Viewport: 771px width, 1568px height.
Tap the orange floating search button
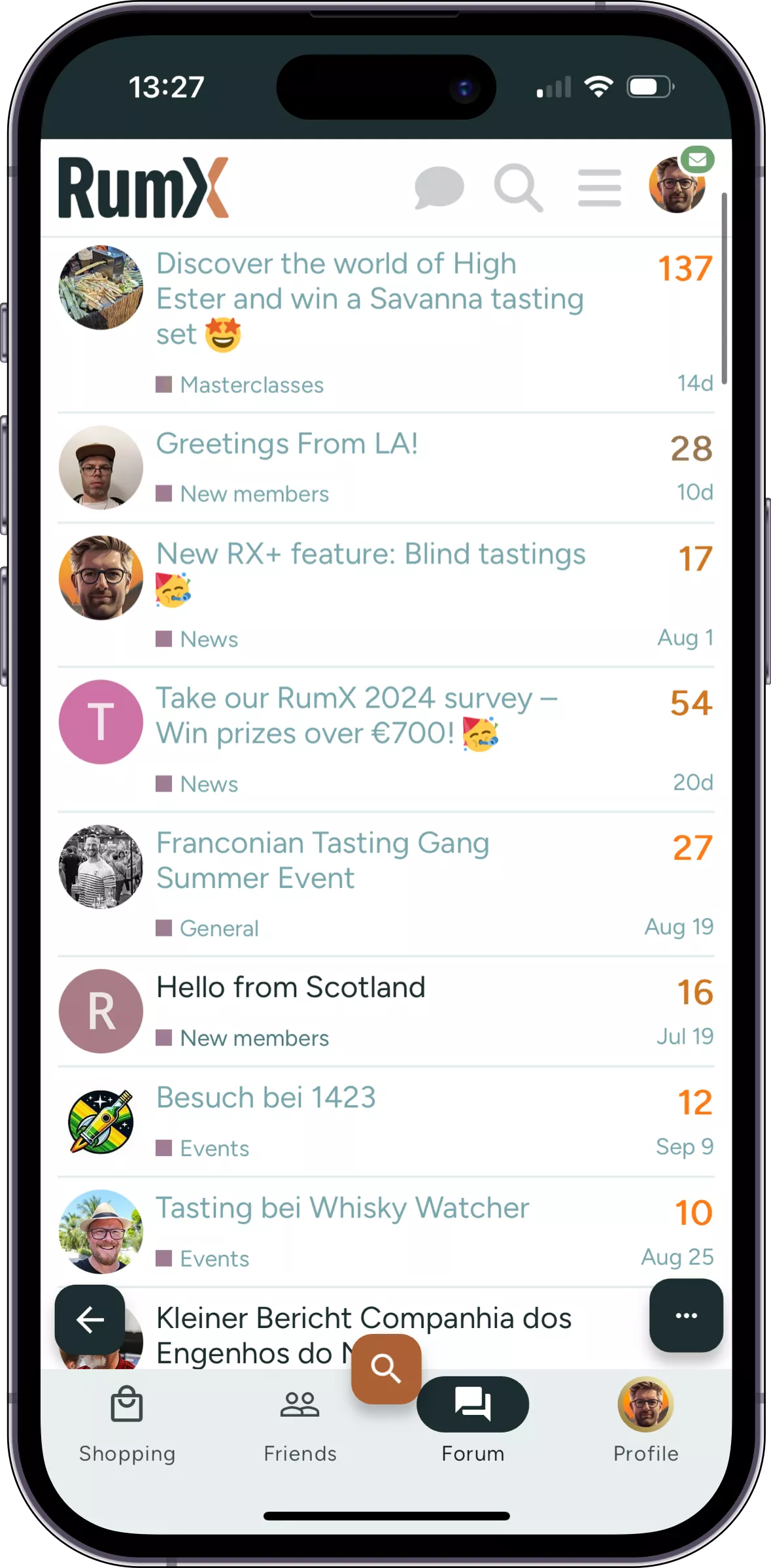385,1369
